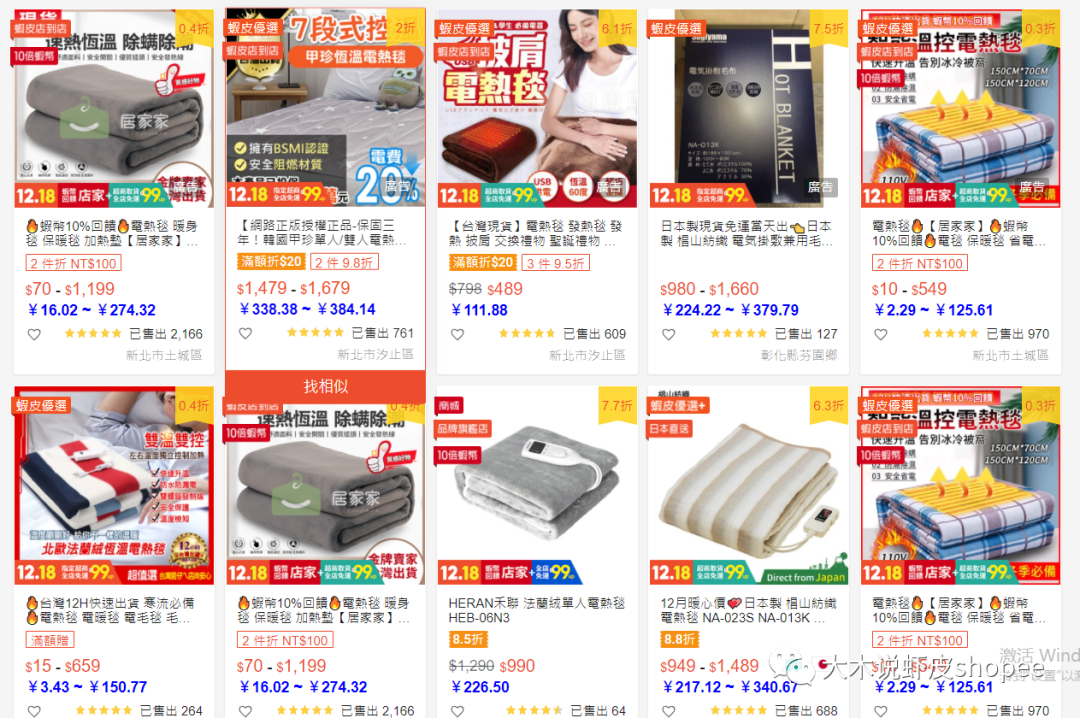Viewport: 1080px width, 718px height.
Task: Open the 日本製 椙山紡織 $980 - $1,660 product card
Action: coord(748,110)
